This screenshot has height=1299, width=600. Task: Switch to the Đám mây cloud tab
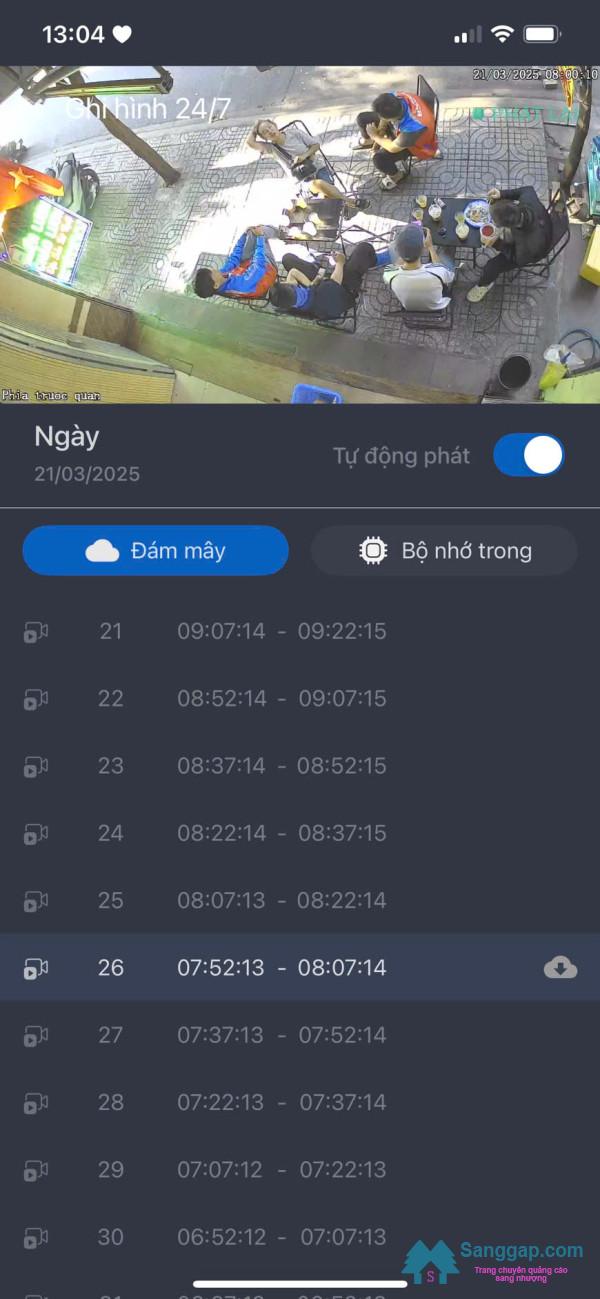(155, 551)
